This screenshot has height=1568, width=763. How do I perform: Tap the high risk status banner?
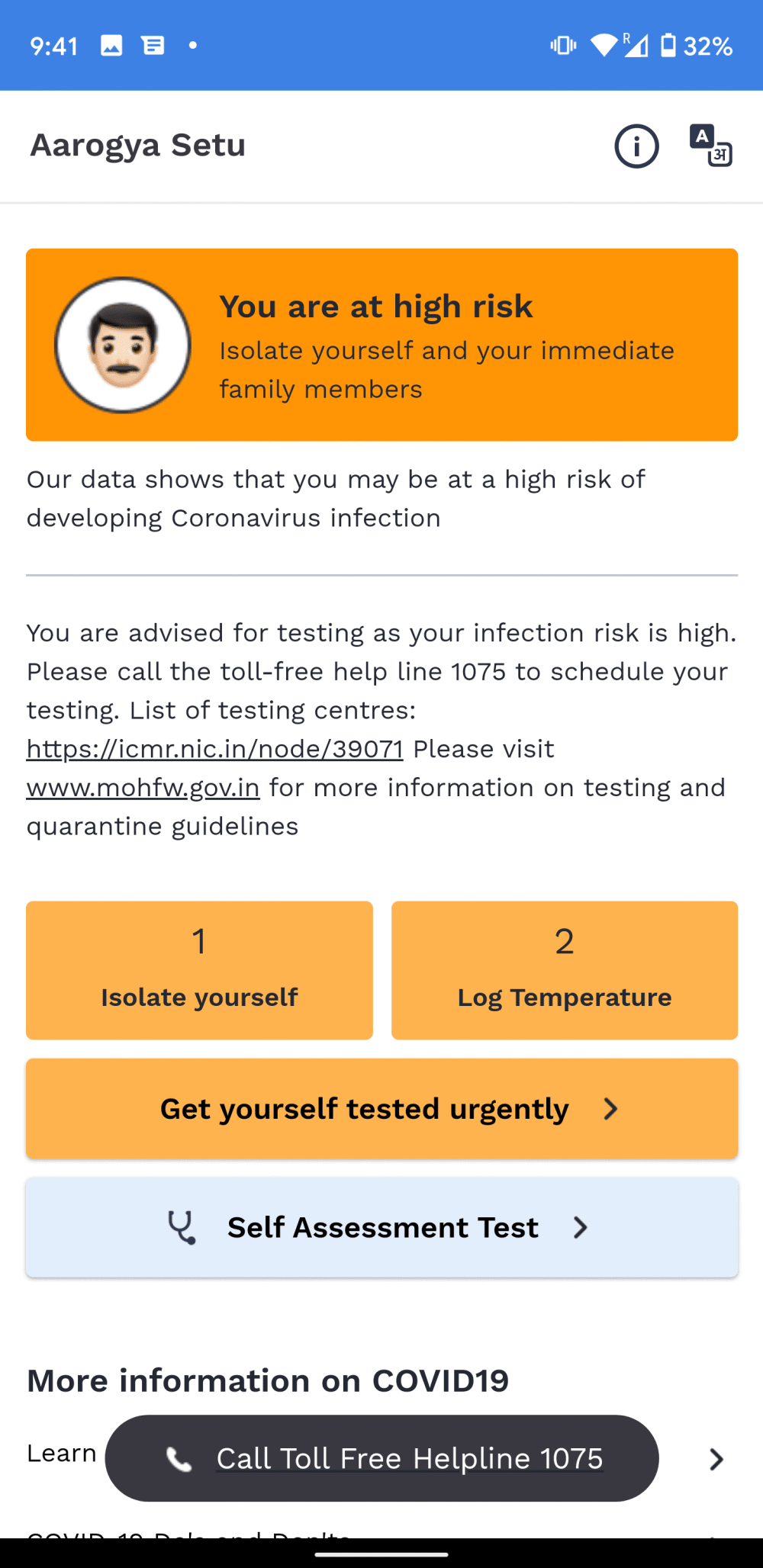tap(381, 345)
